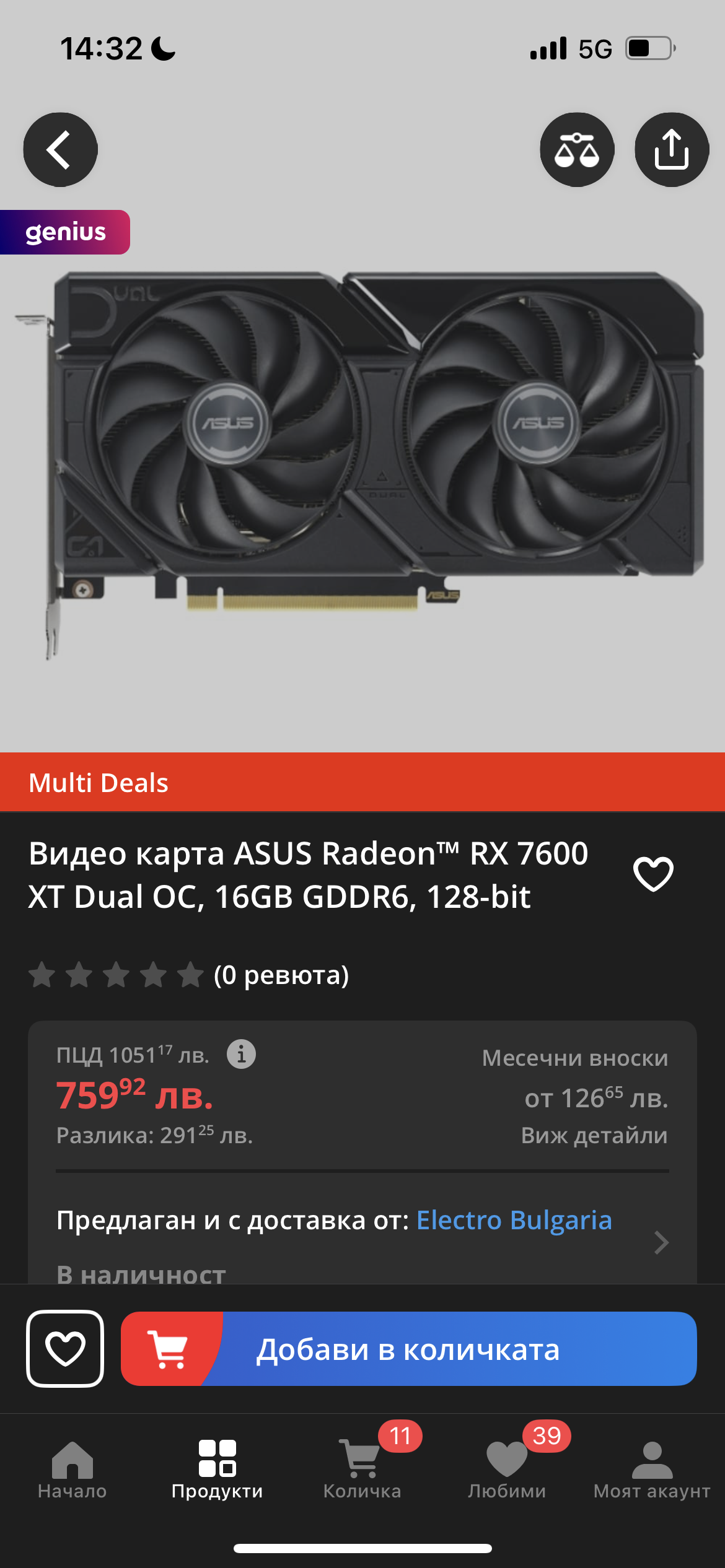Image resolution: width=725 pixels, height=1568 pixels.
Task: Go back using the arrow button
Action: click(x=60, y=149)
